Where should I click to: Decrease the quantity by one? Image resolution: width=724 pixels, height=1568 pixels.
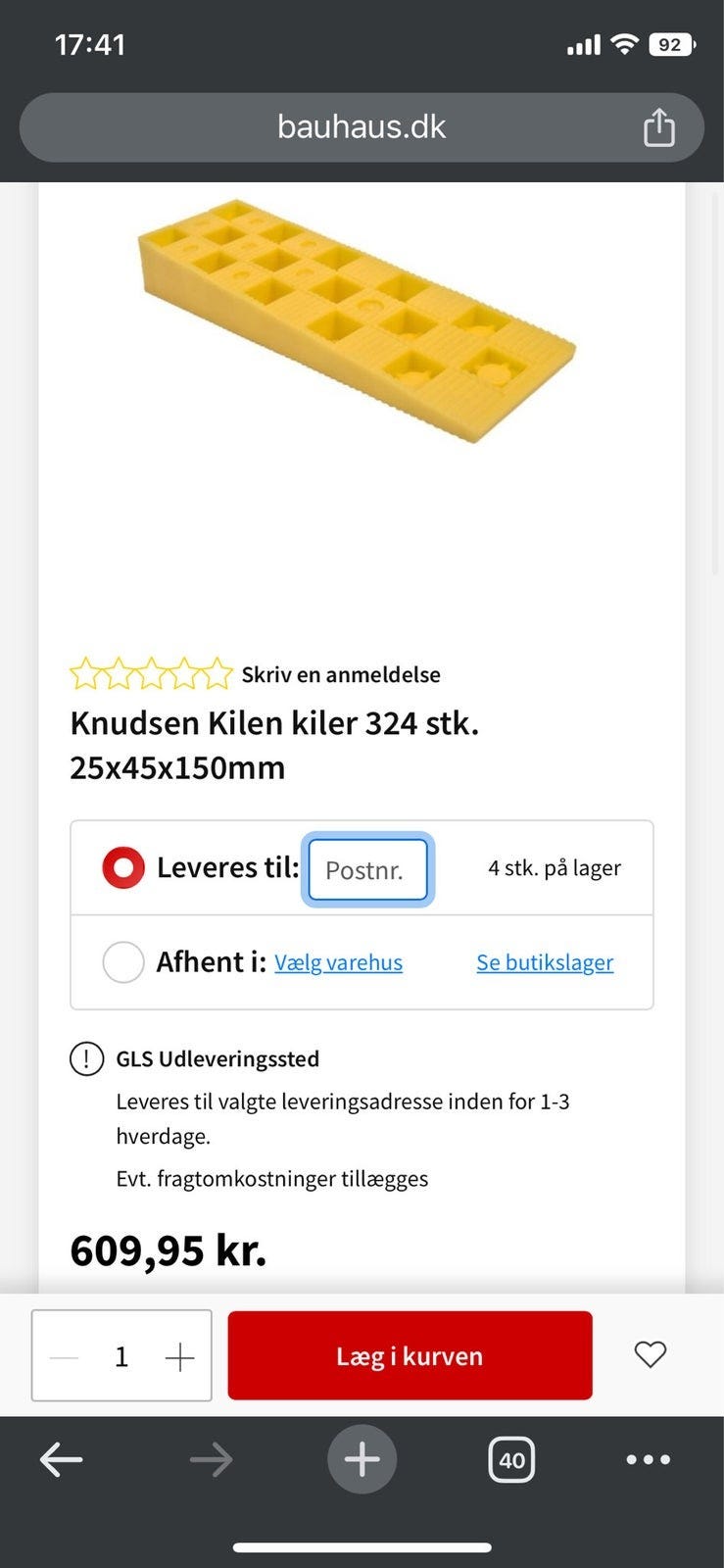coord(65,1357)
